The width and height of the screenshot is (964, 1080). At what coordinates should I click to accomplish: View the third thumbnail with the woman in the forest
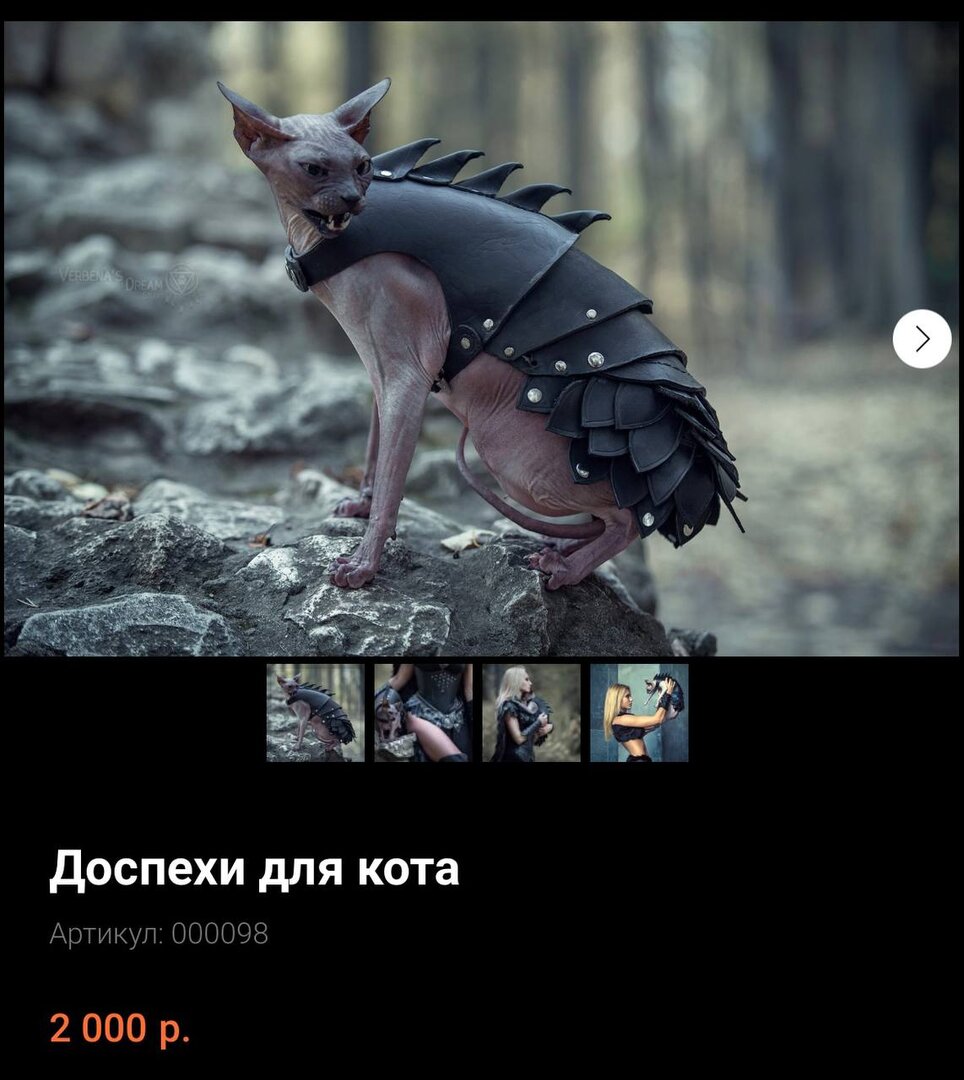[531, 713]
